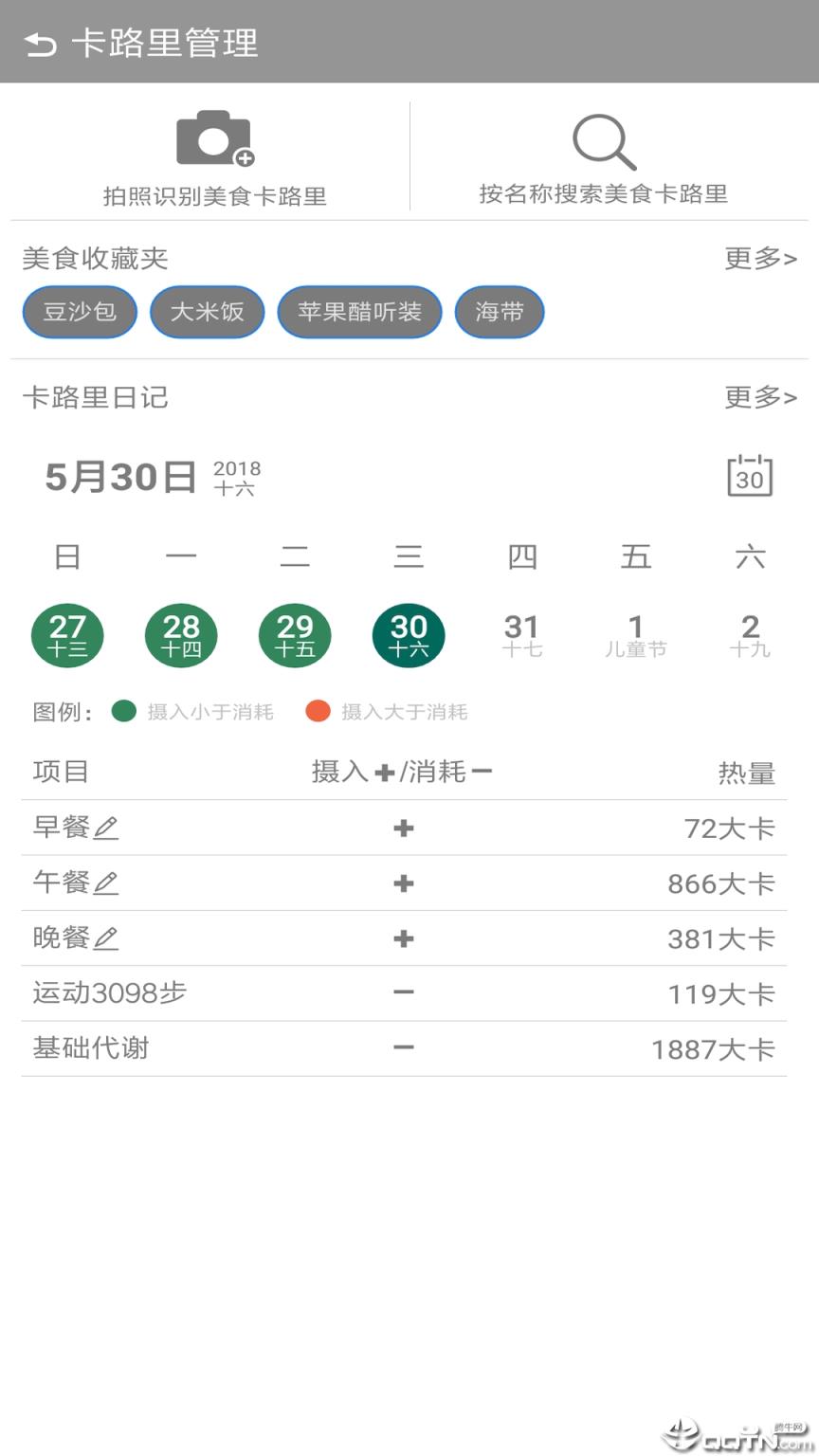819x1456 pixels.
Task: Add a food item to 早餐
Action: tap(403, 827)
